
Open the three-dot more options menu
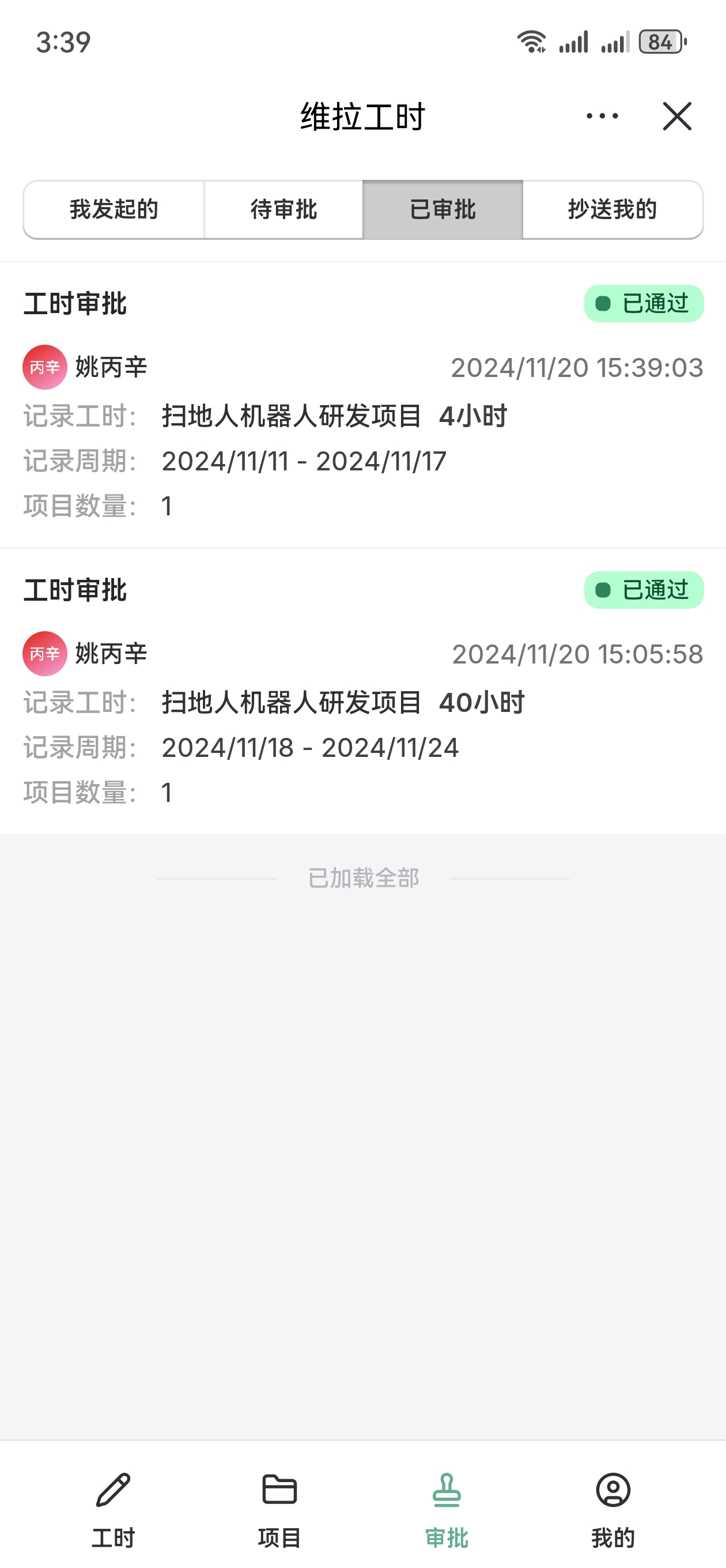coord(602,116)
